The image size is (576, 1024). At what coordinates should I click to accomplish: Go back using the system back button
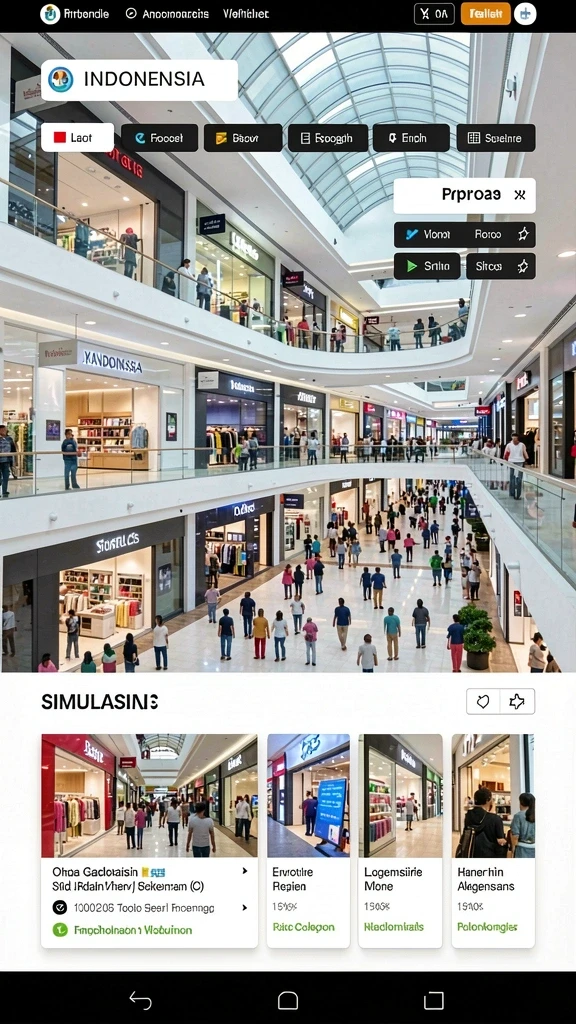tap(140, 1000)
